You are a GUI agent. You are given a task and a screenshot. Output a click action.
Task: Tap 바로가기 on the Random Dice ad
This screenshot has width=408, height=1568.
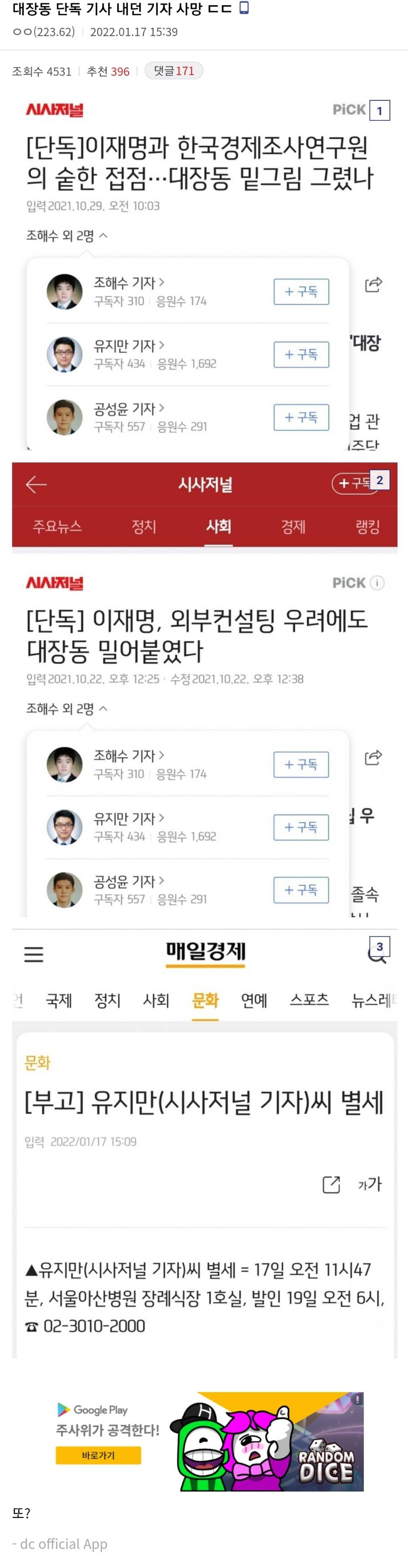point(98,1455)
